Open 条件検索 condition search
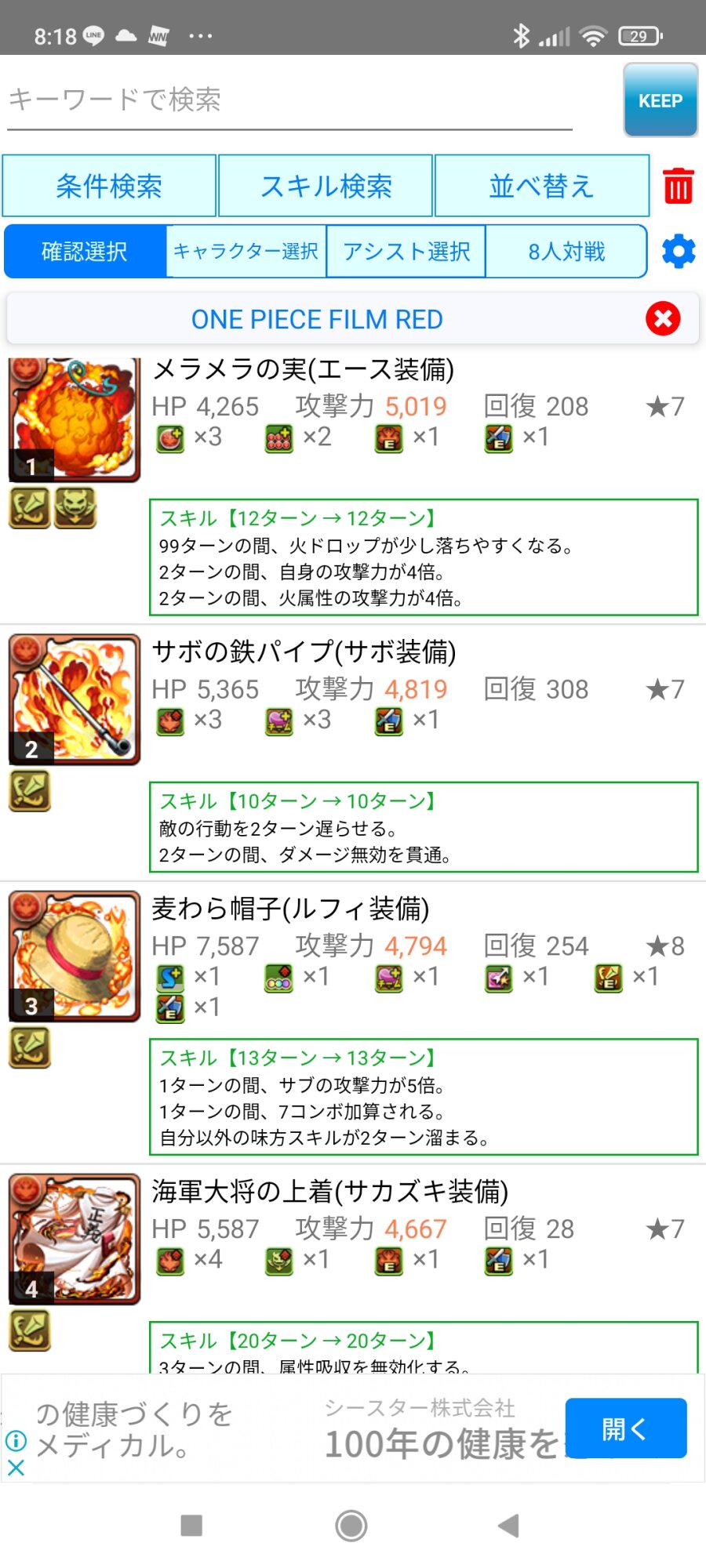 (109, 186)
